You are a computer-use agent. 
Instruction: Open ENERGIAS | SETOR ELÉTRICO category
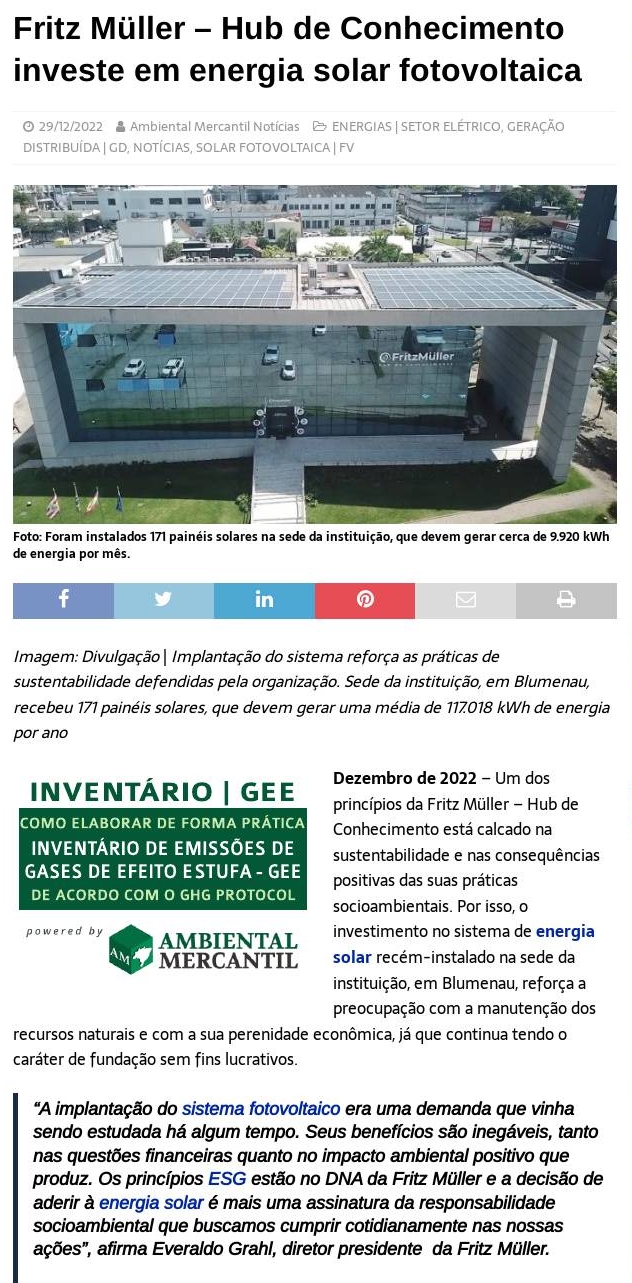[415, 127]
